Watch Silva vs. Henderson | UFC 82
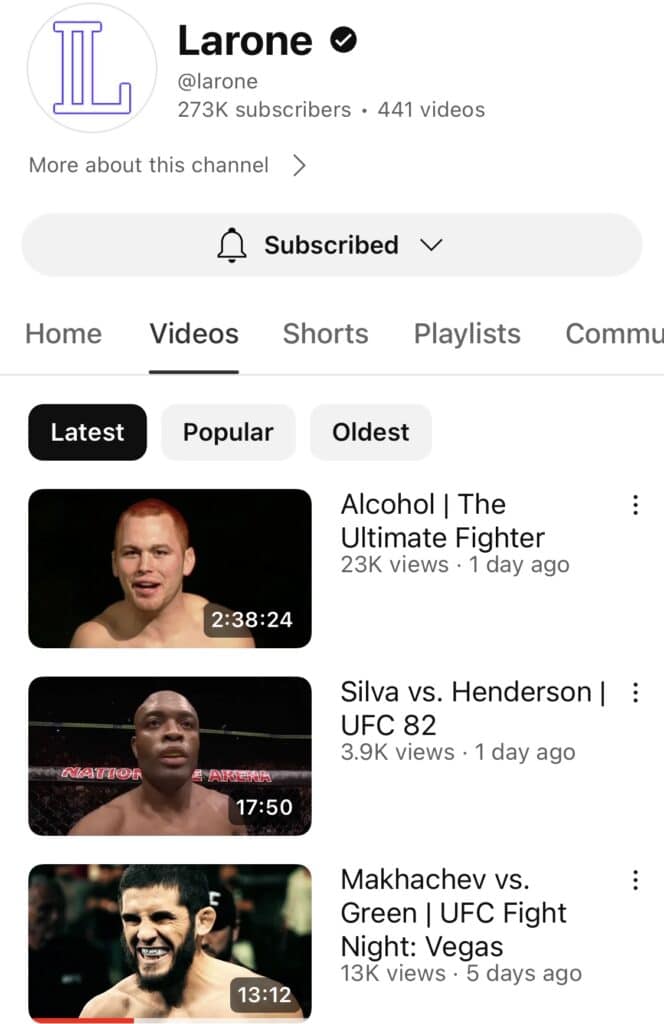Screen dimensions: 664x1024 [170, 756]
